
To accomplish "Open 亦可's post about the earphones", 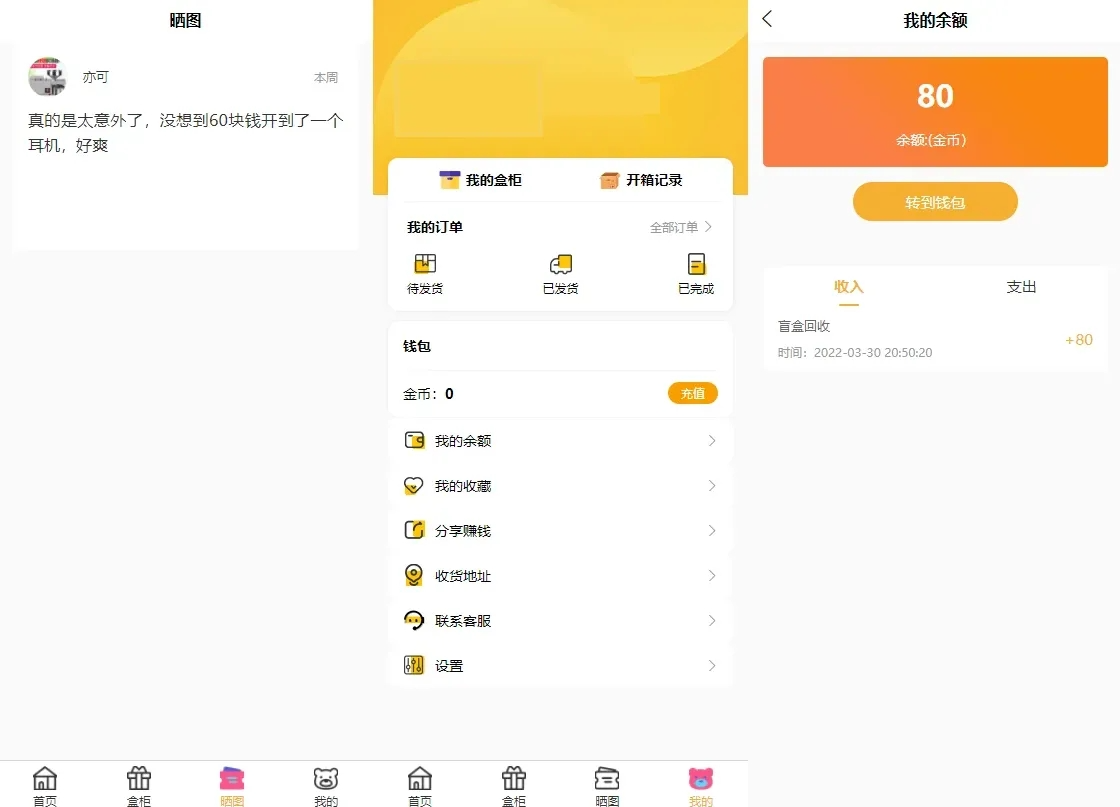I will click(x=185, y=133).
